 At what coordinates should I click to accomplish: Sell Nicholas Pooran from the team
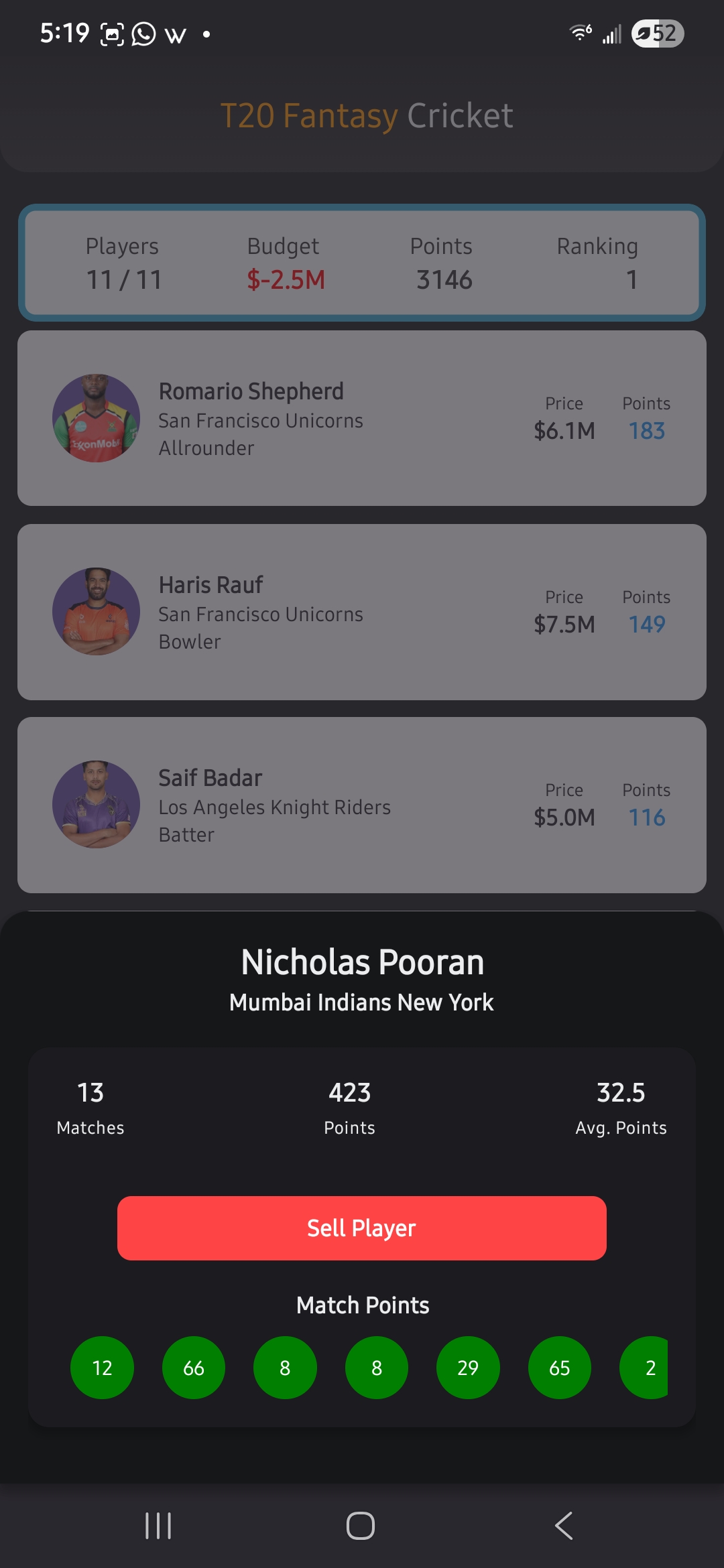pyautogui.click(x=362, y=1228)
